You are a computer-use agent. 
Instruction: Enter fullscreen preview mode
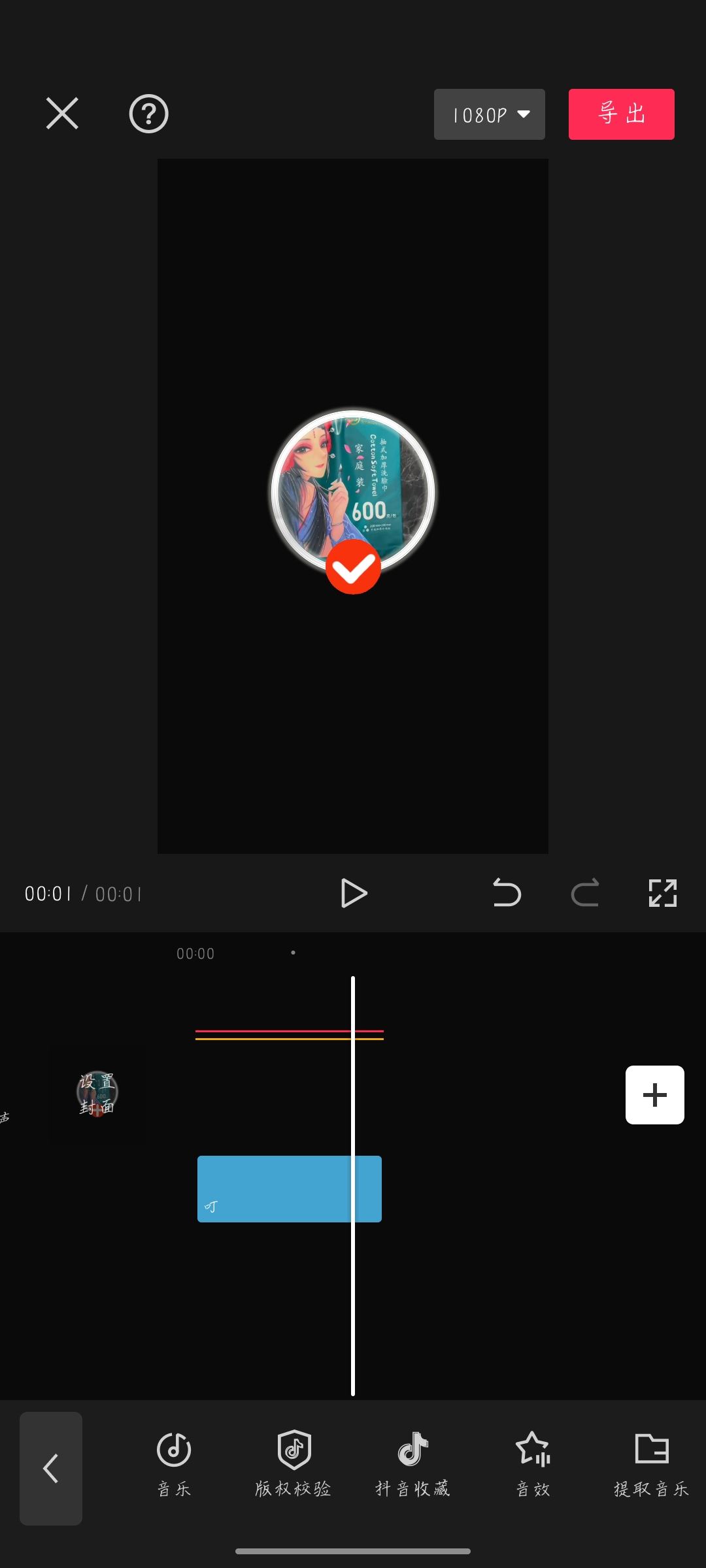tap(662, 893)
